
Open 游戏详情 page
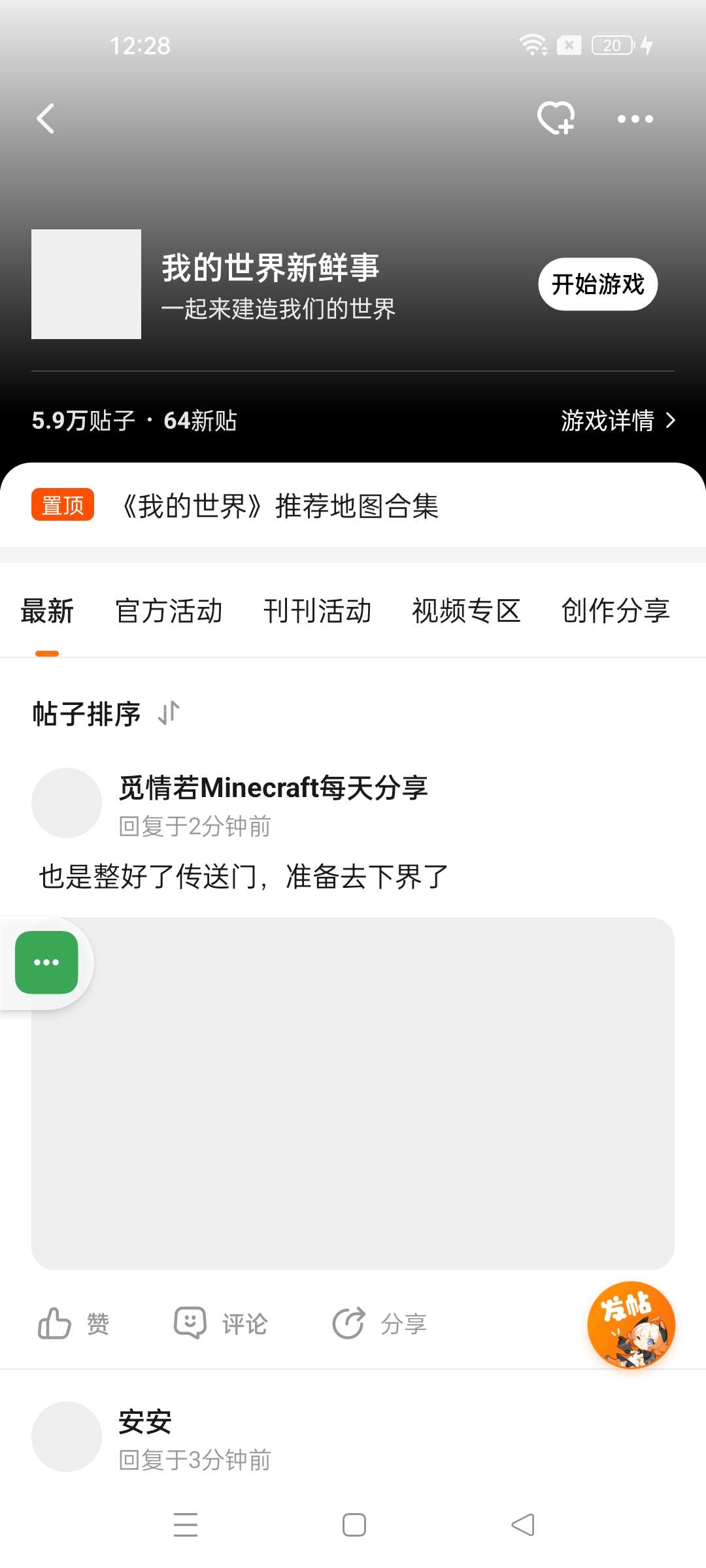point(618,421)
